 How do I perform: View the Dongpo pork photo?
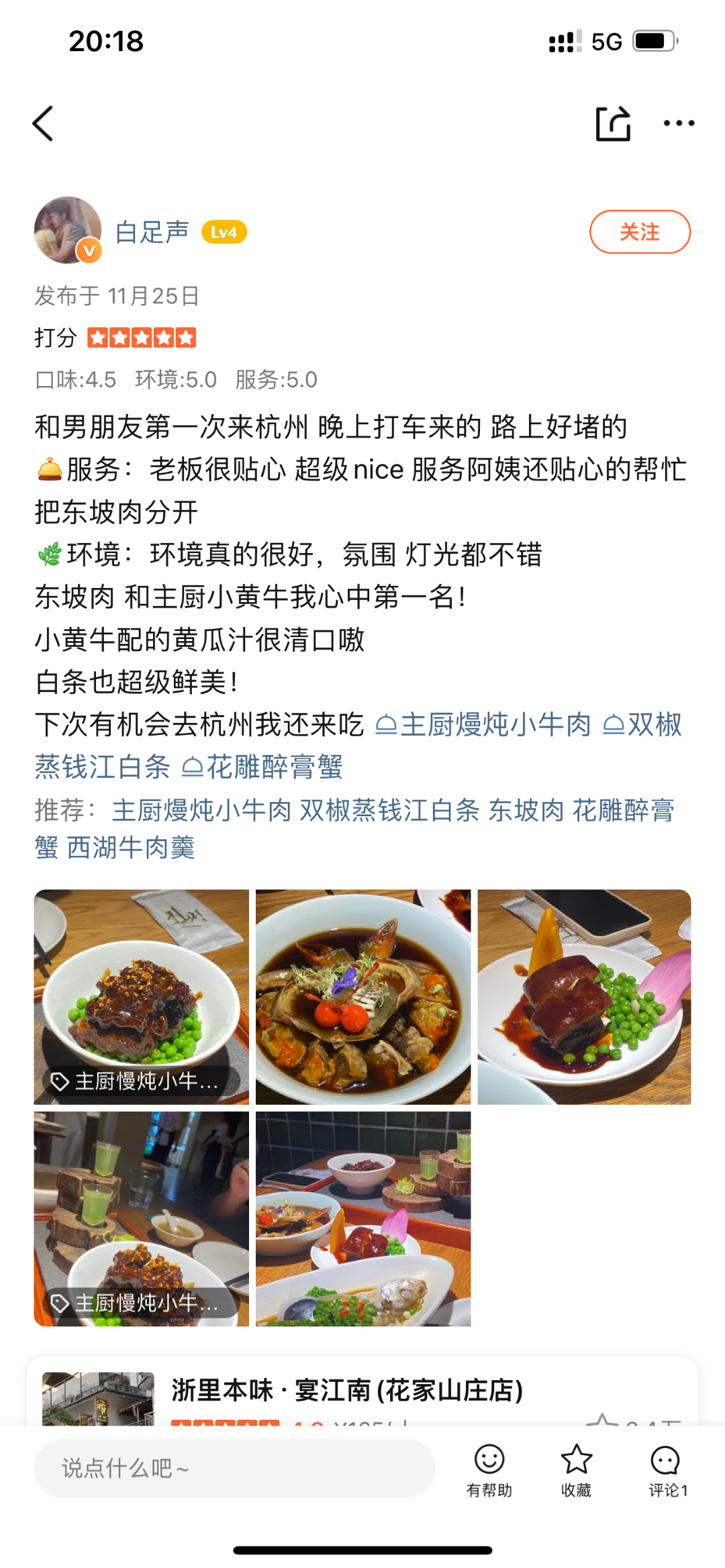click(584, 997)
